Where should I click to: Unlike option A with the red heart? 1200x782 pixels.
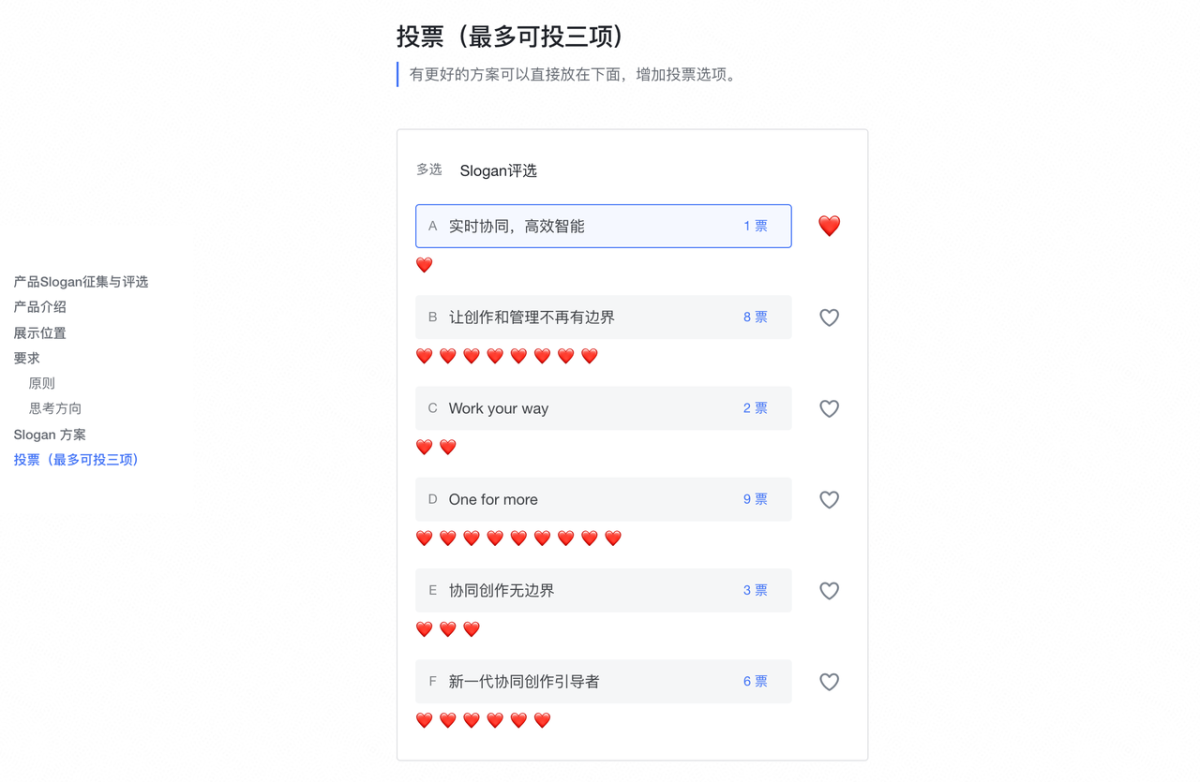click(x=829, y=226)
